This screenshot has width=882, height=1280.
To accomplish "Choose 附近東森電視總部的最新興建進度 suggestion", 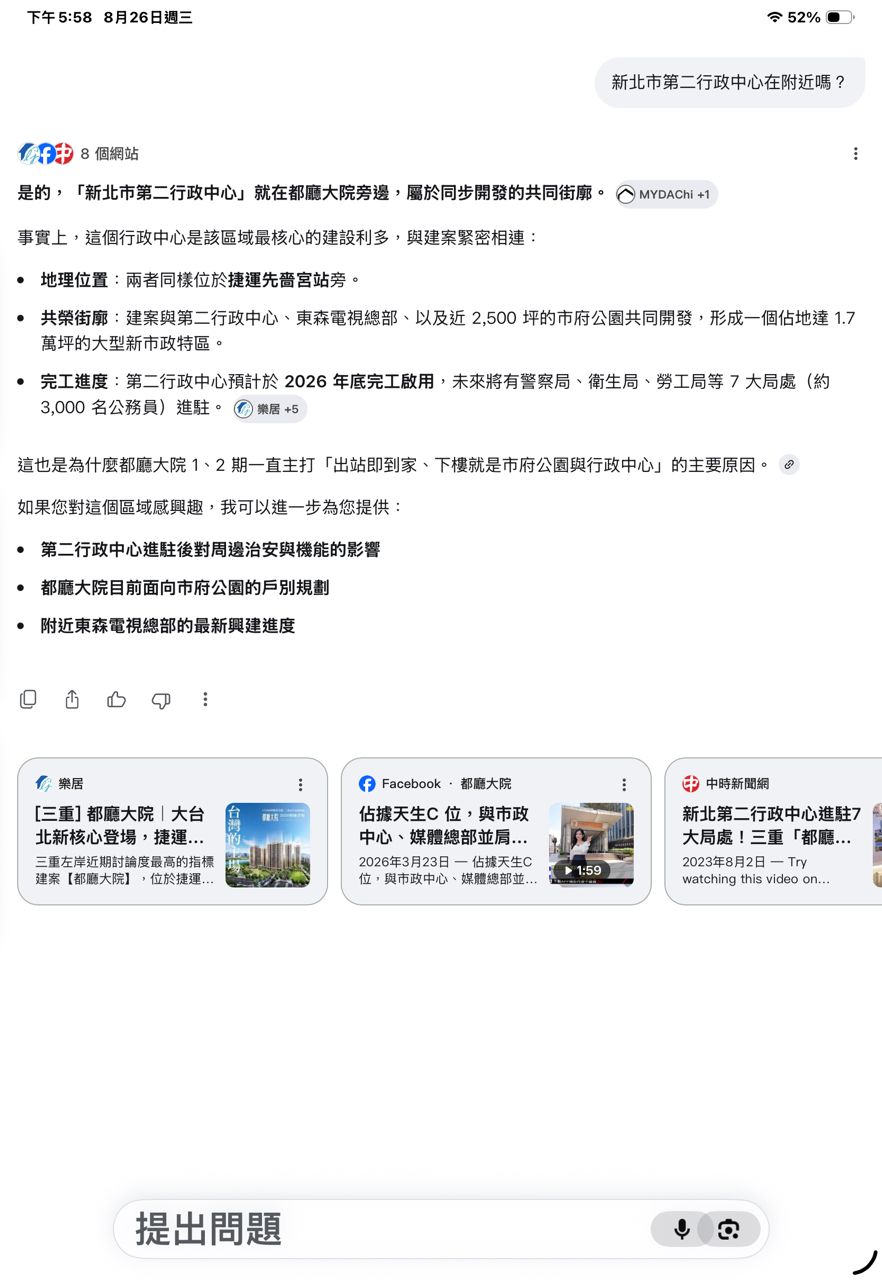I will [x=168, y=626].
